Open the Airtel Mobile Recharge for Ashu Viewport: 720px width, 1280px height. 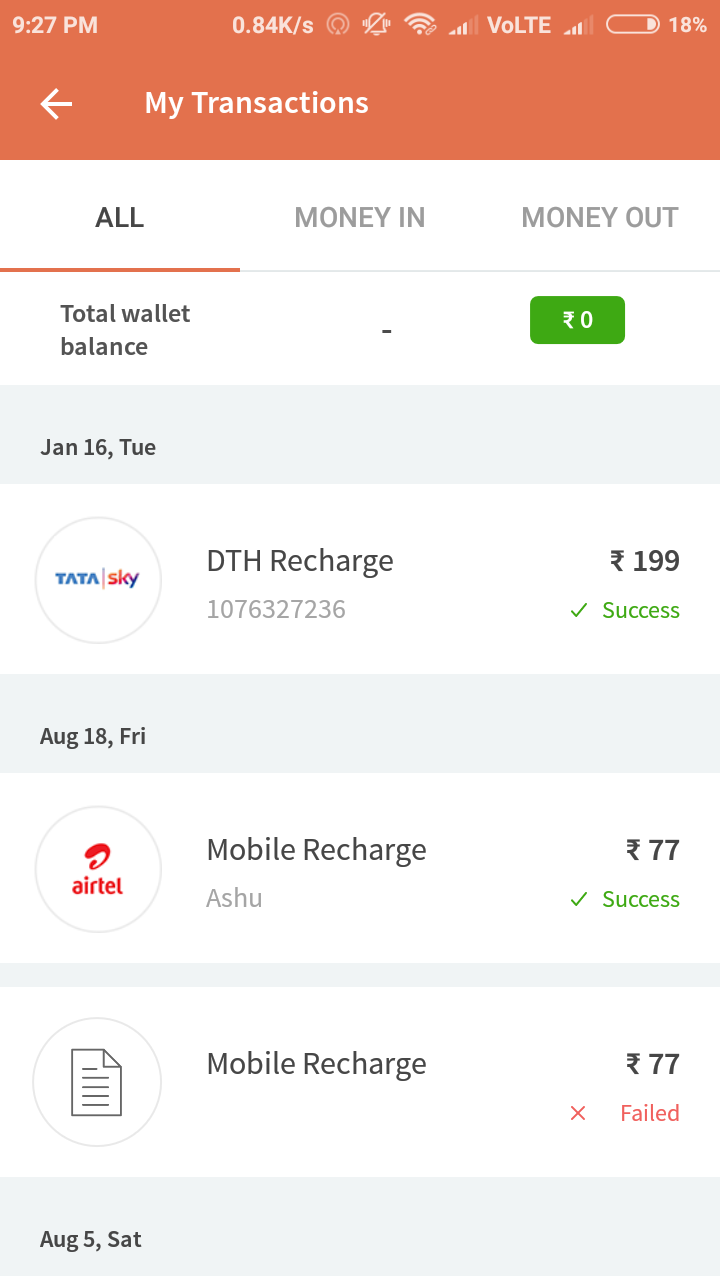click(x=360, y=869)
